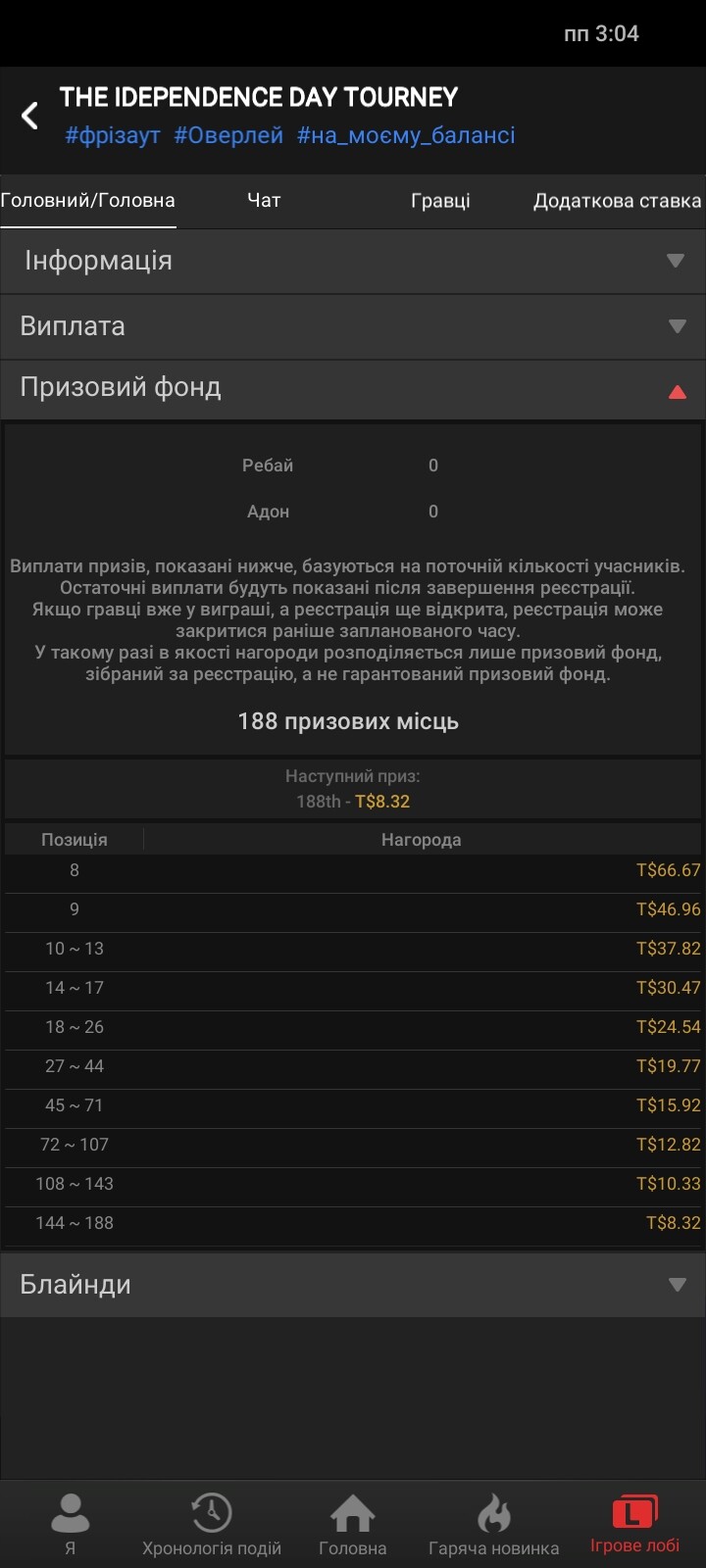Open the Гравці tab
This screenshot has width=706, height=1568.
(440, 200)
